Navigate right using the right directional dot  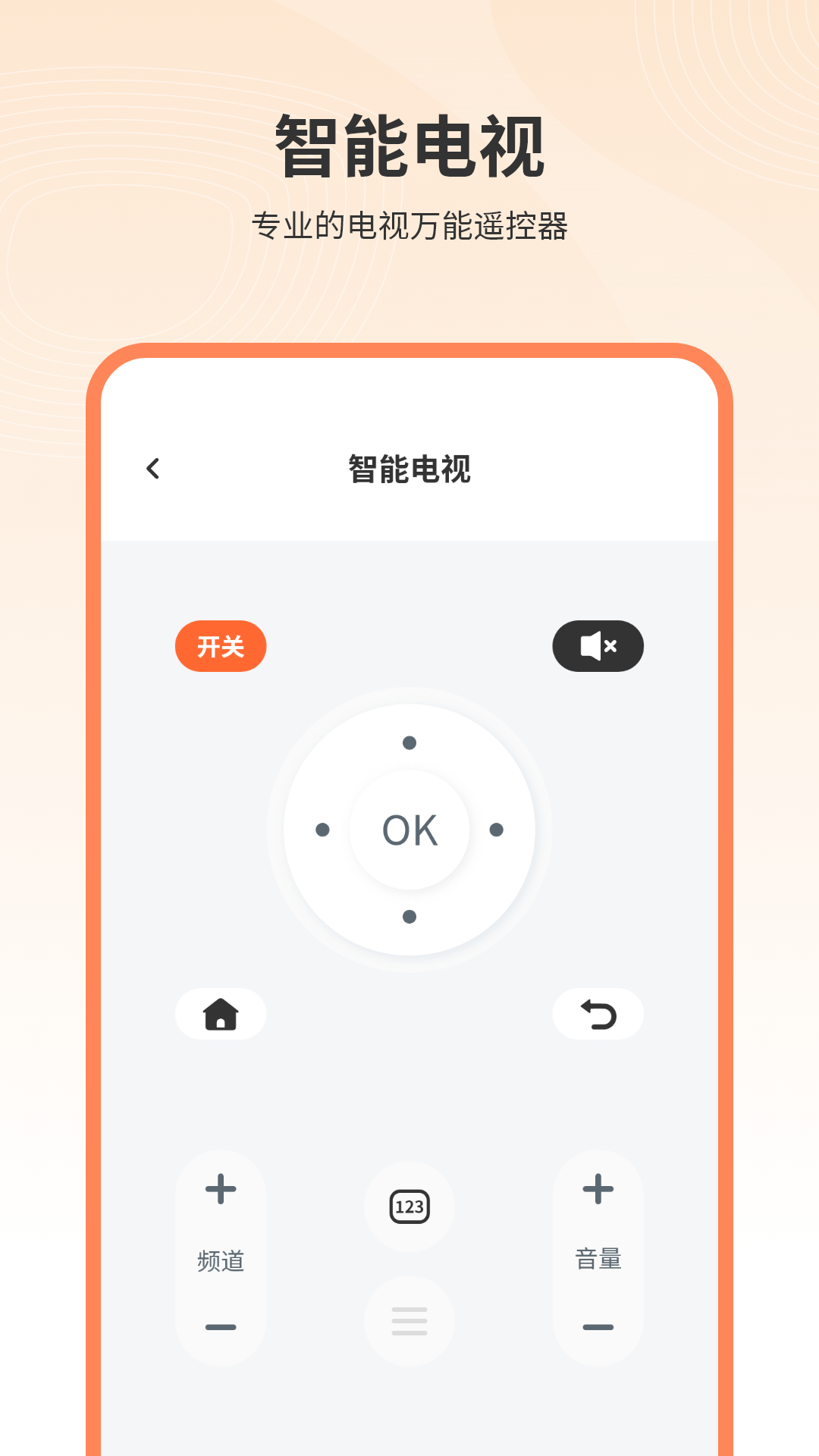click(497, 830)
